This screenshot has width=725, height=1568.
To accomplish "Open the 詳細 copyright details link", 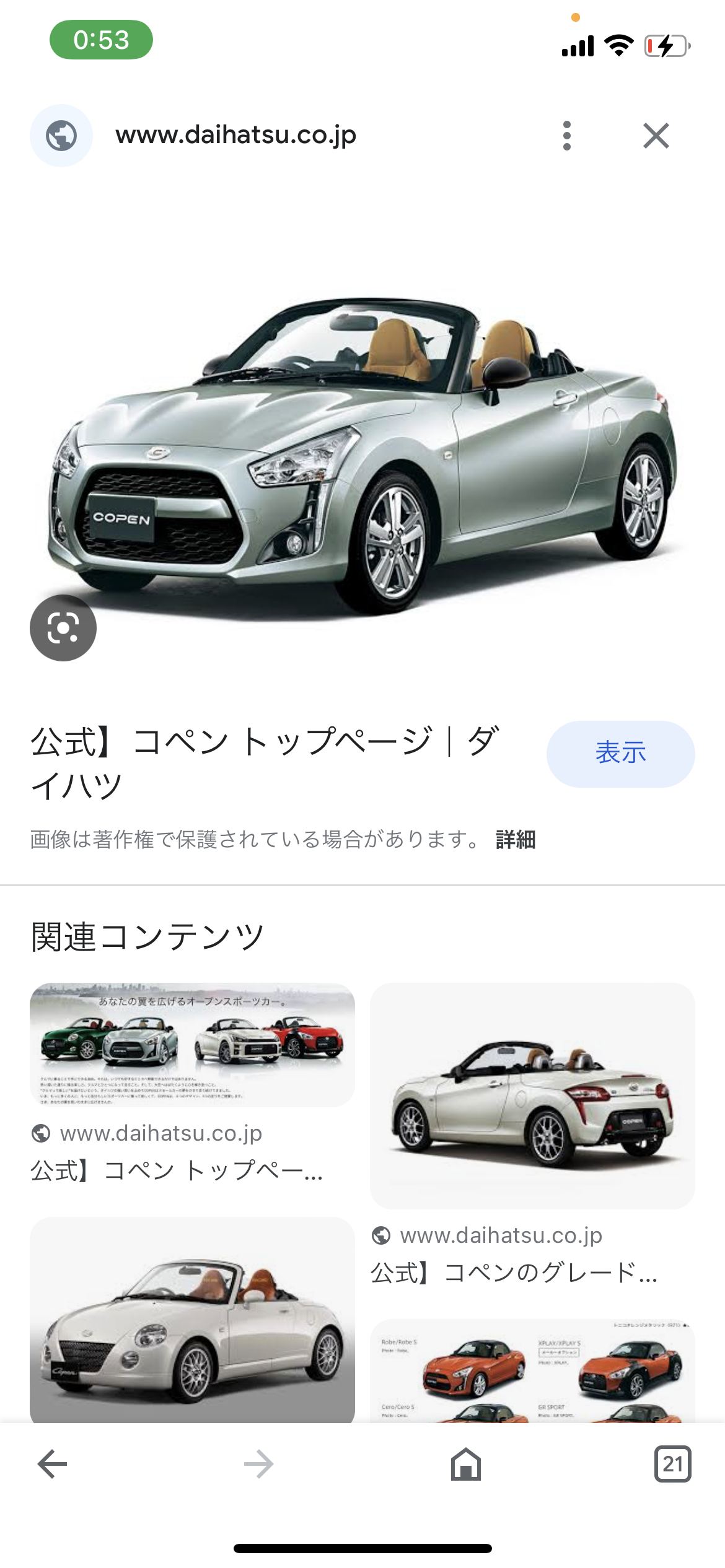I will [516, 840].
